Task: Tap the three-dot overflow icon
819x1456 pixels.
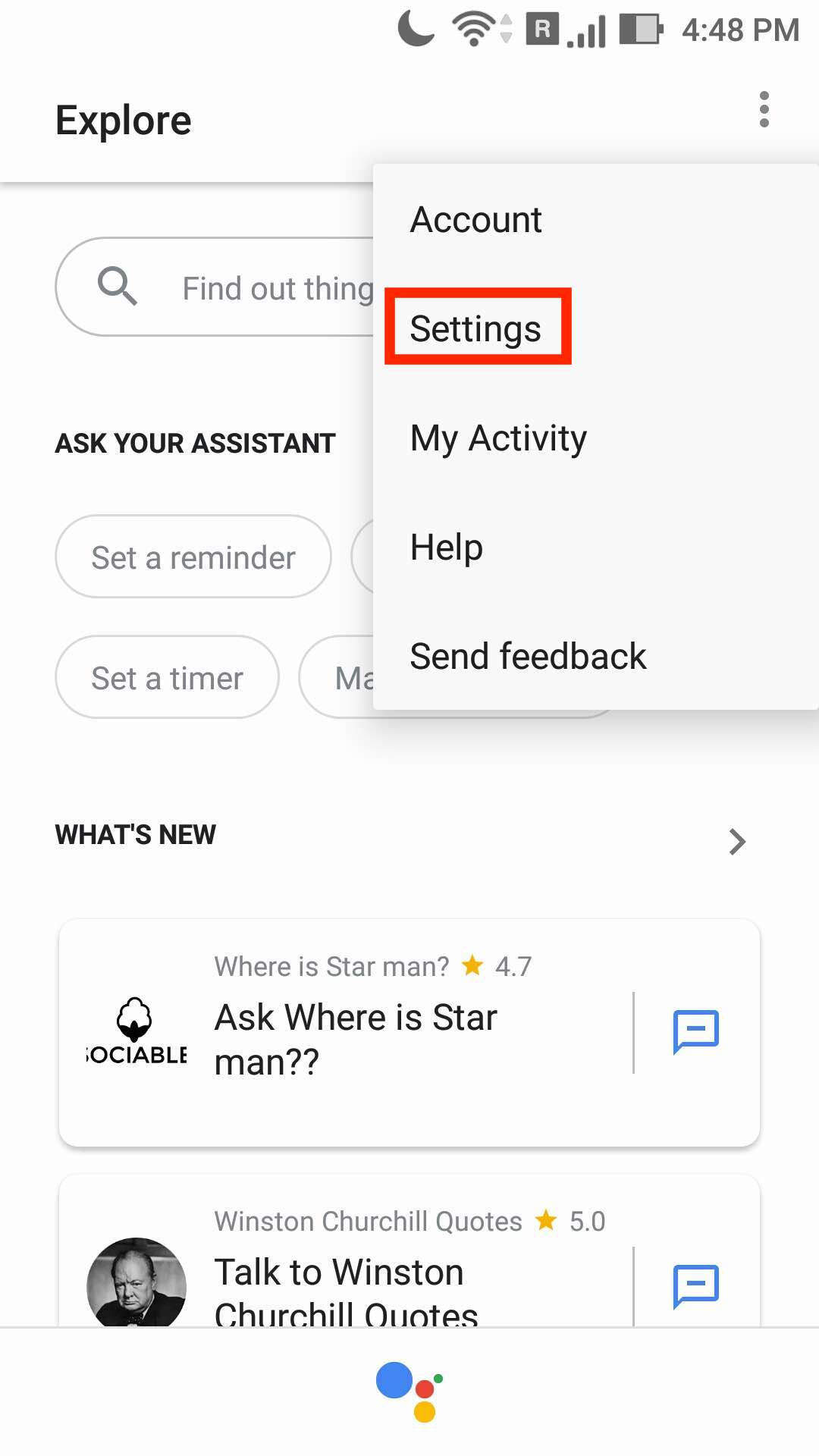Action: pyautogui.click(x=764, y=110)
